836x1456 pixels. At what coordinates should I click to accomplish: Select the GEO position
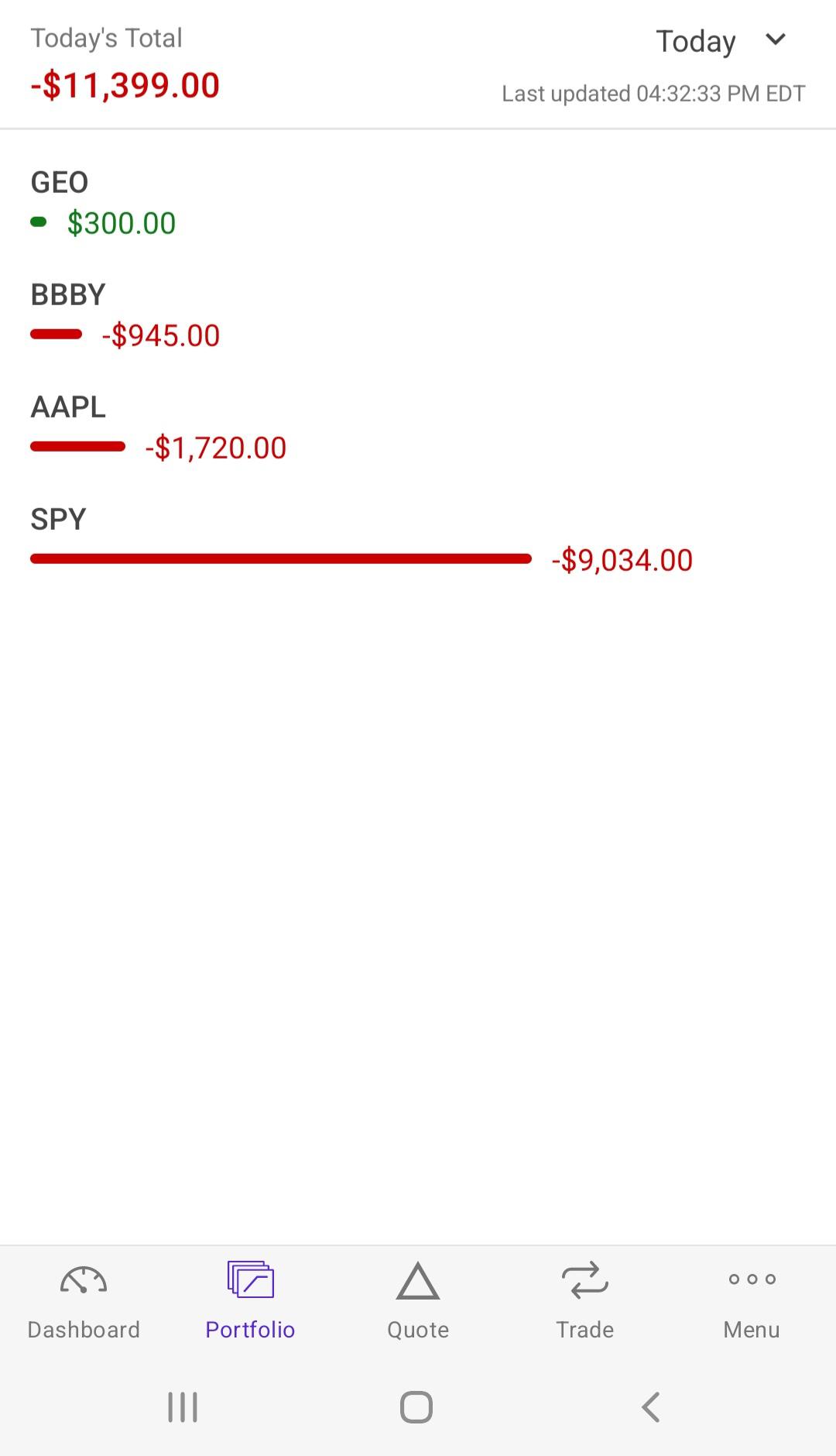point(59,182)
